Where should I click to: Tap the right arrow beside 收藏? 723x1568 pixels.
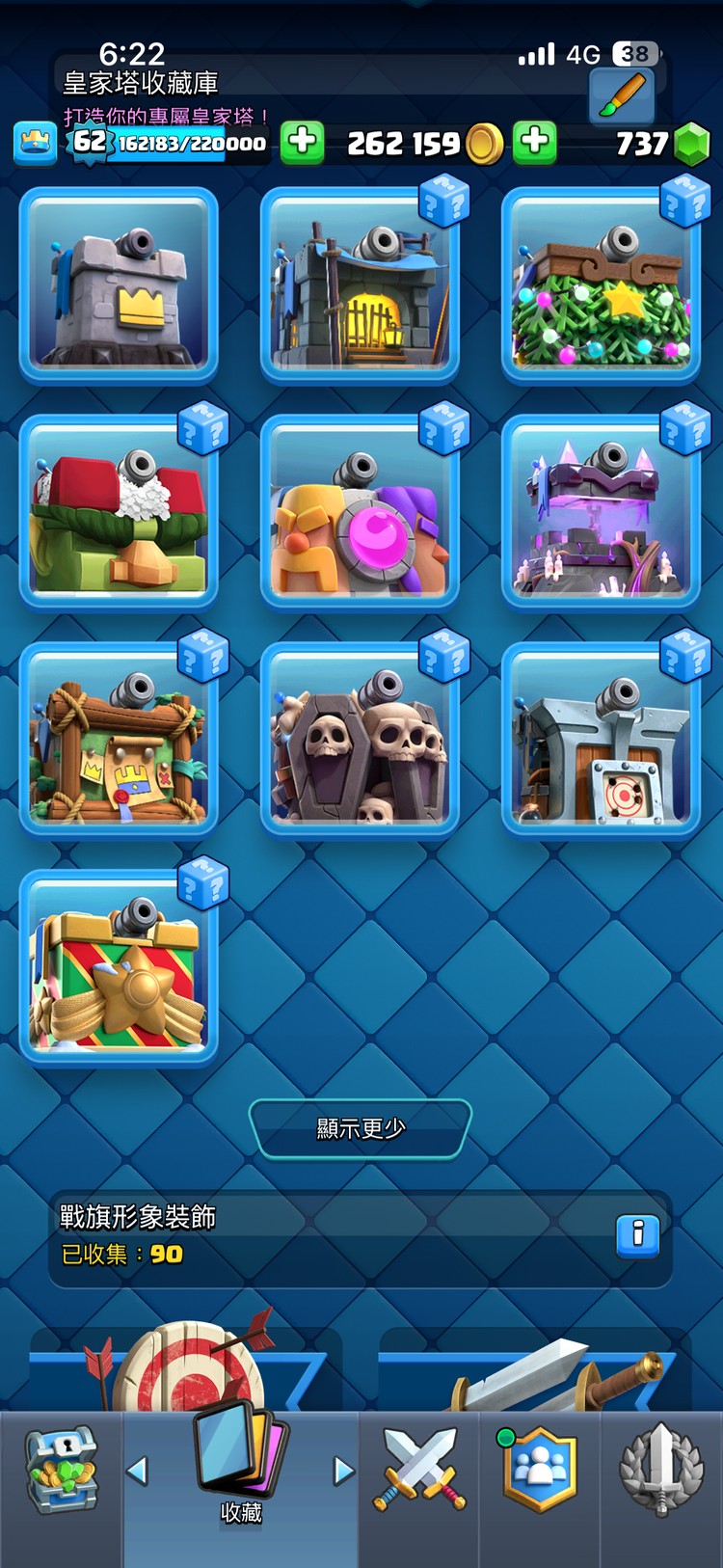(343, 1471)
